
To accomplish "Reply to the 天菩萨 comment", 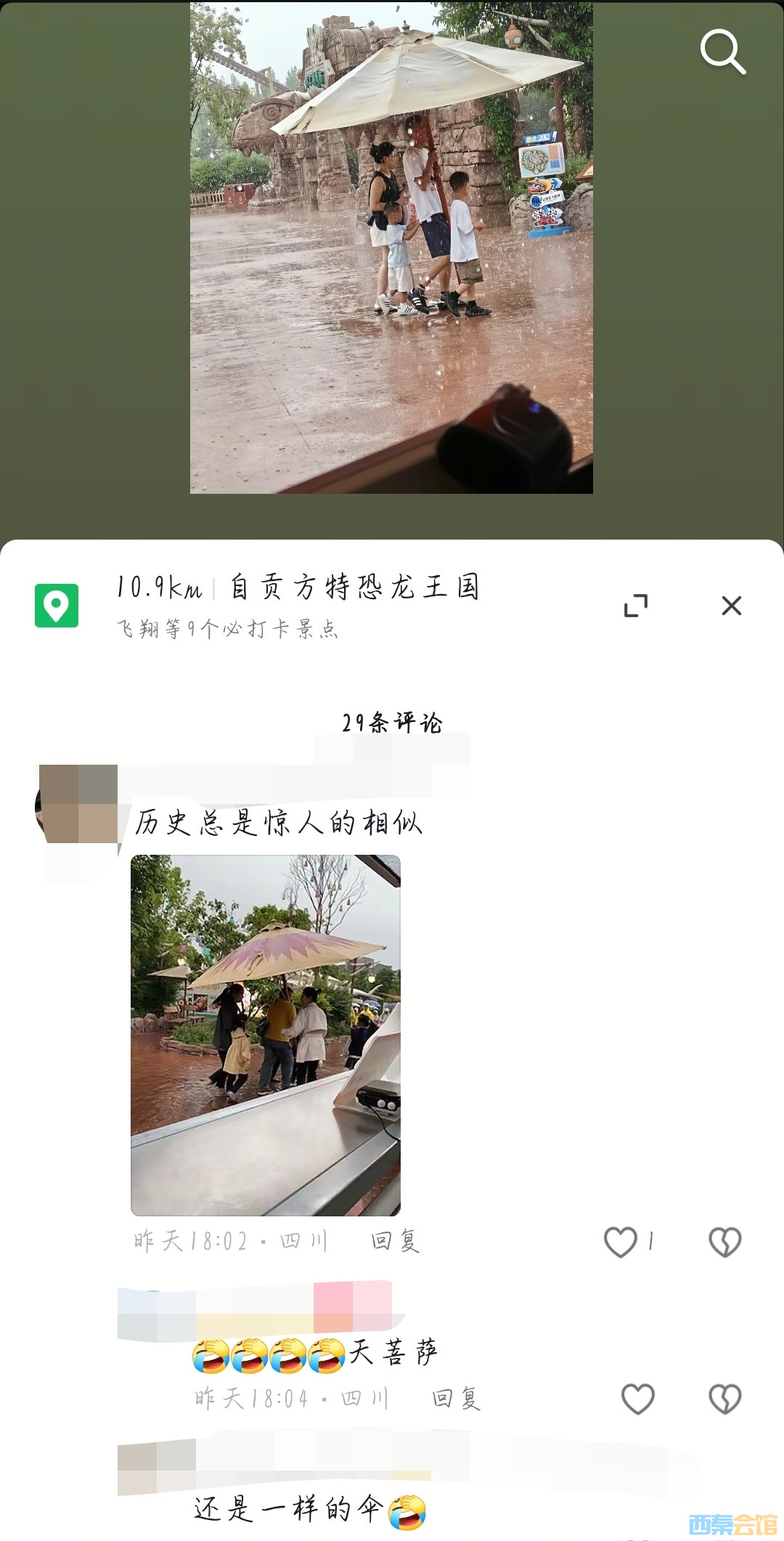I will coord(457,1398).
